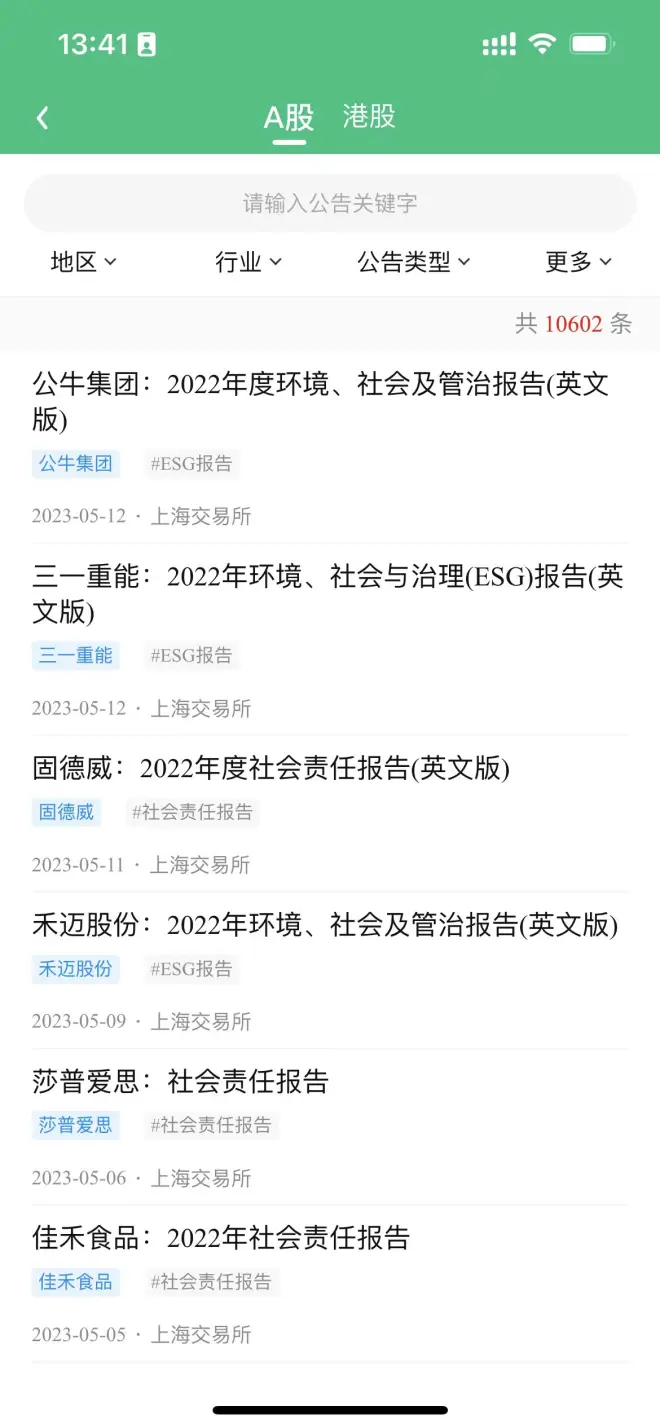Open 莎普爱思 社会责任报告 announcement
Viewport: 660px width, 1428px height.
tap(180, 1081)
